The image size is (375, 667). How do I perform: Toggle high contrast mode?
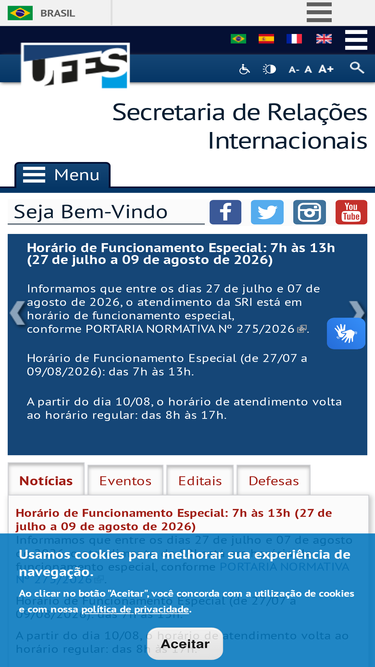pyautogui.click(x=269, y=69)
